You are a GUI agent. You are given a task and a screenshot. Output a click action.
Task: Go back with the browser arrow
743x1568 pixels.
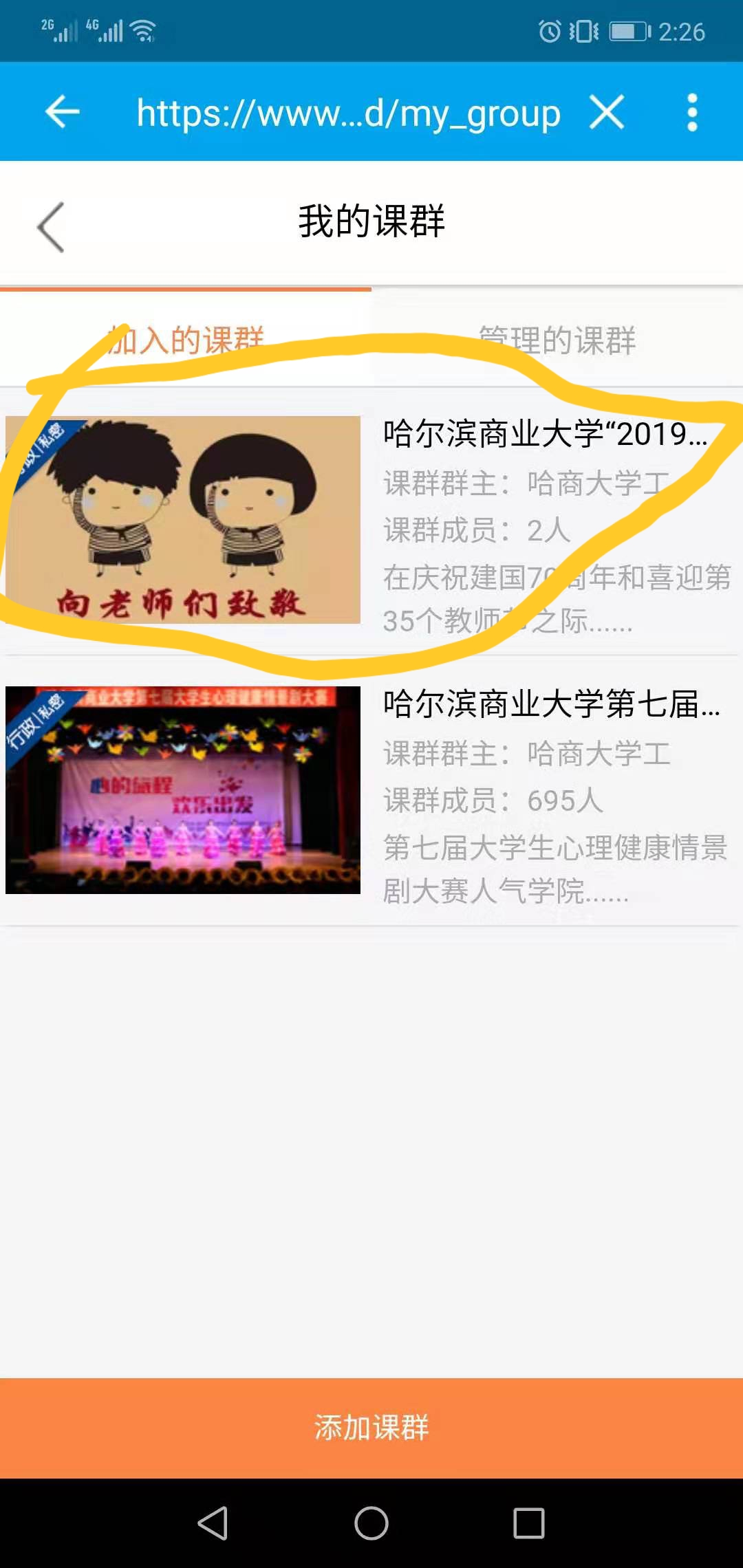click(63, 112)
